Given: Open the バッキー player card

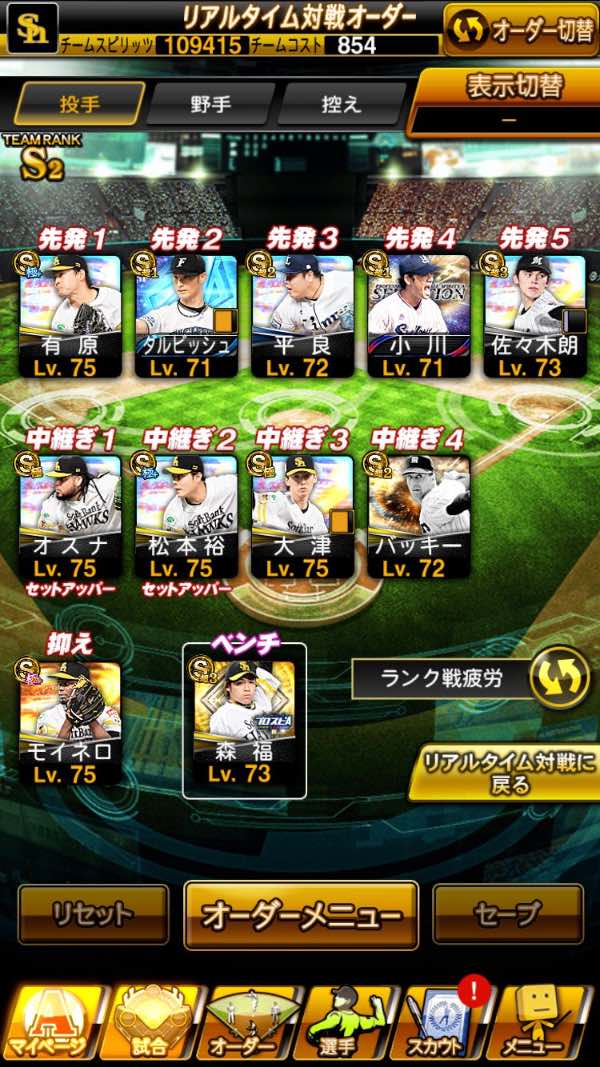Looking at the screenshot, I should pyautogui.click(x=418, y=515).
